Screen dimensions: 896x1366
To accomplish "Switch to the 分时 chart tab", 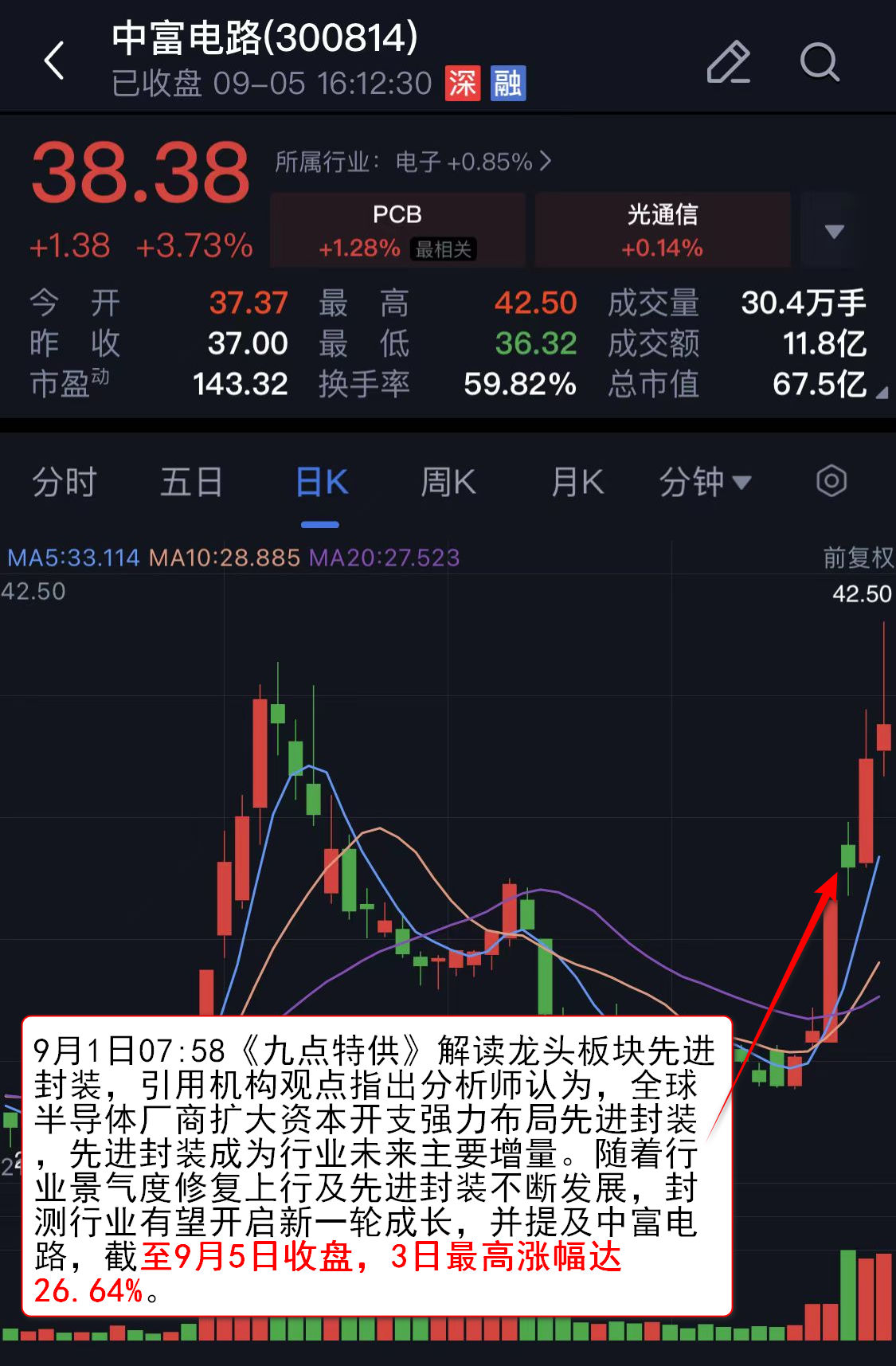I will [x=65, y=483].
